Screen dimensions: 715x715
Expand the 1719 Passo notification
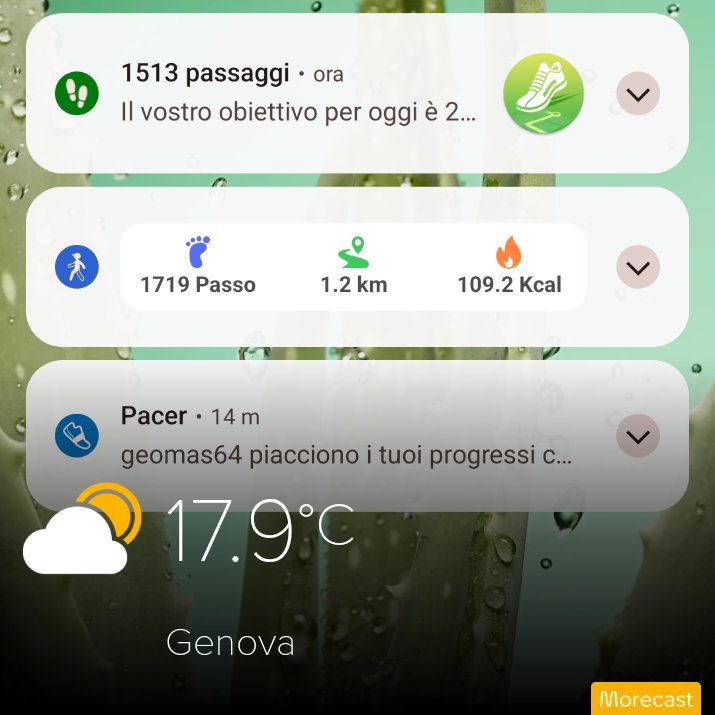tap(637, 267)
